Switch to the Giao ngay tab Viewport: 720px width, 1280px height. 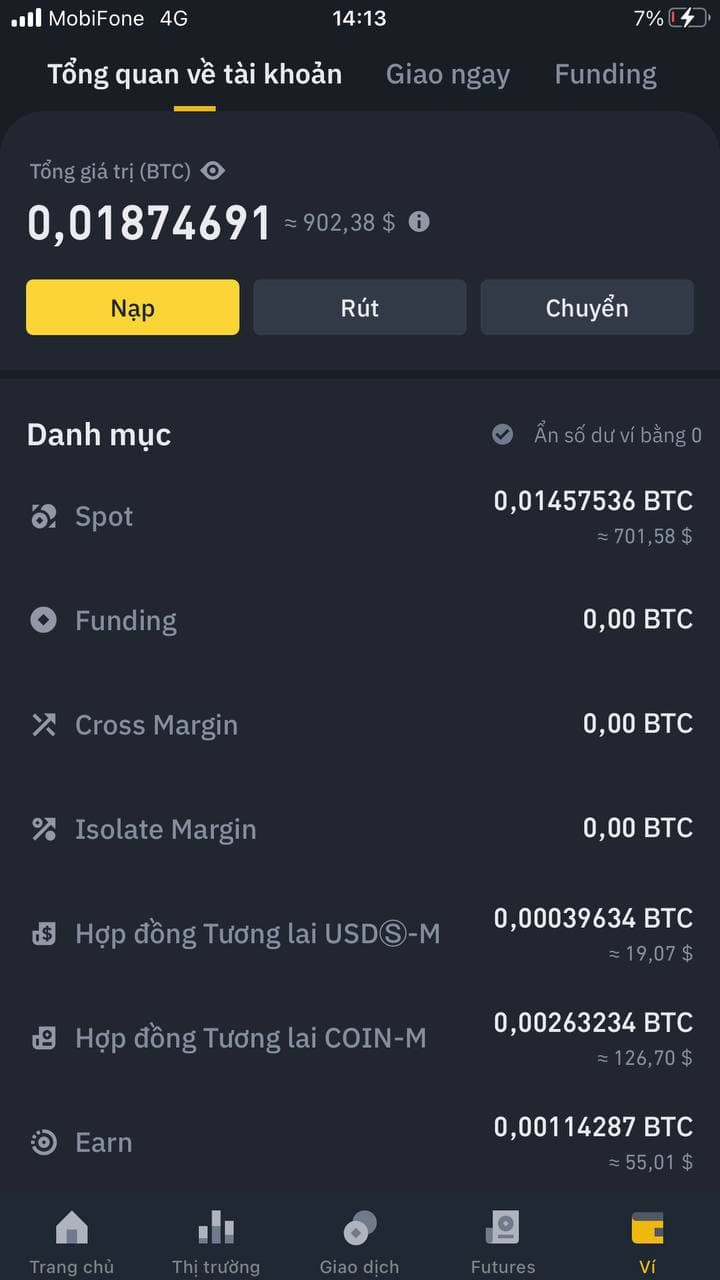coord(448,74)
